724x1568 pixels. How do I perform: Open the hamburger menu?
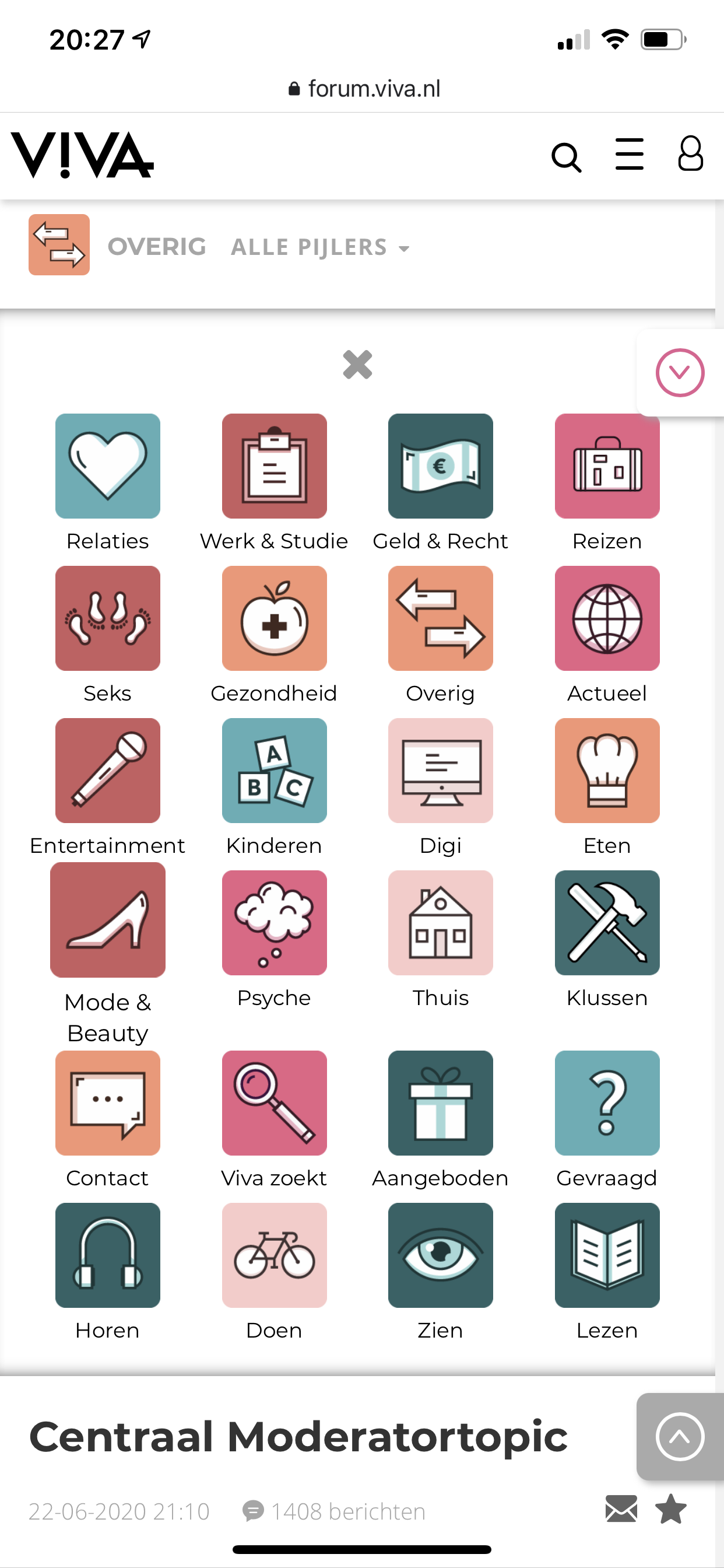[629, 154]
